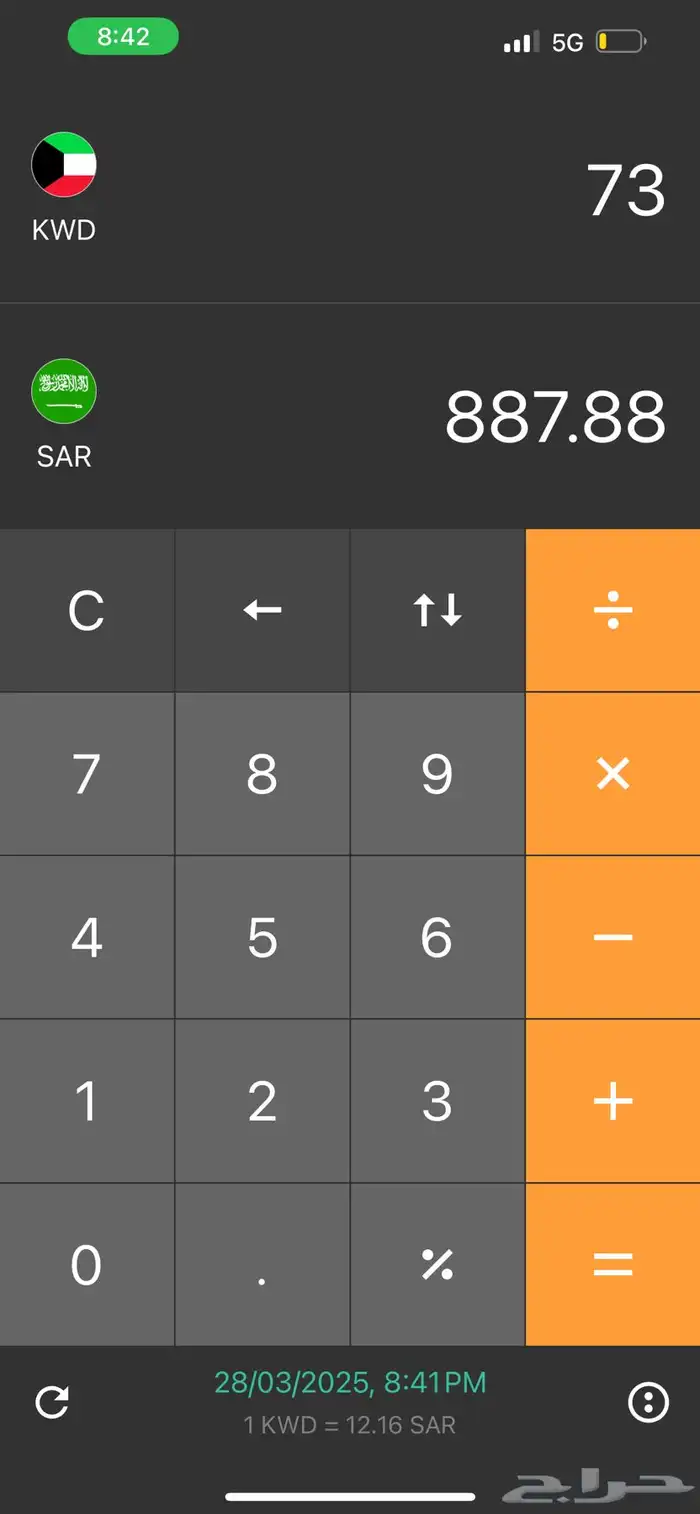Enter the digit 0
Screen dimensions: 700x1514
[x=87, y=1265]
